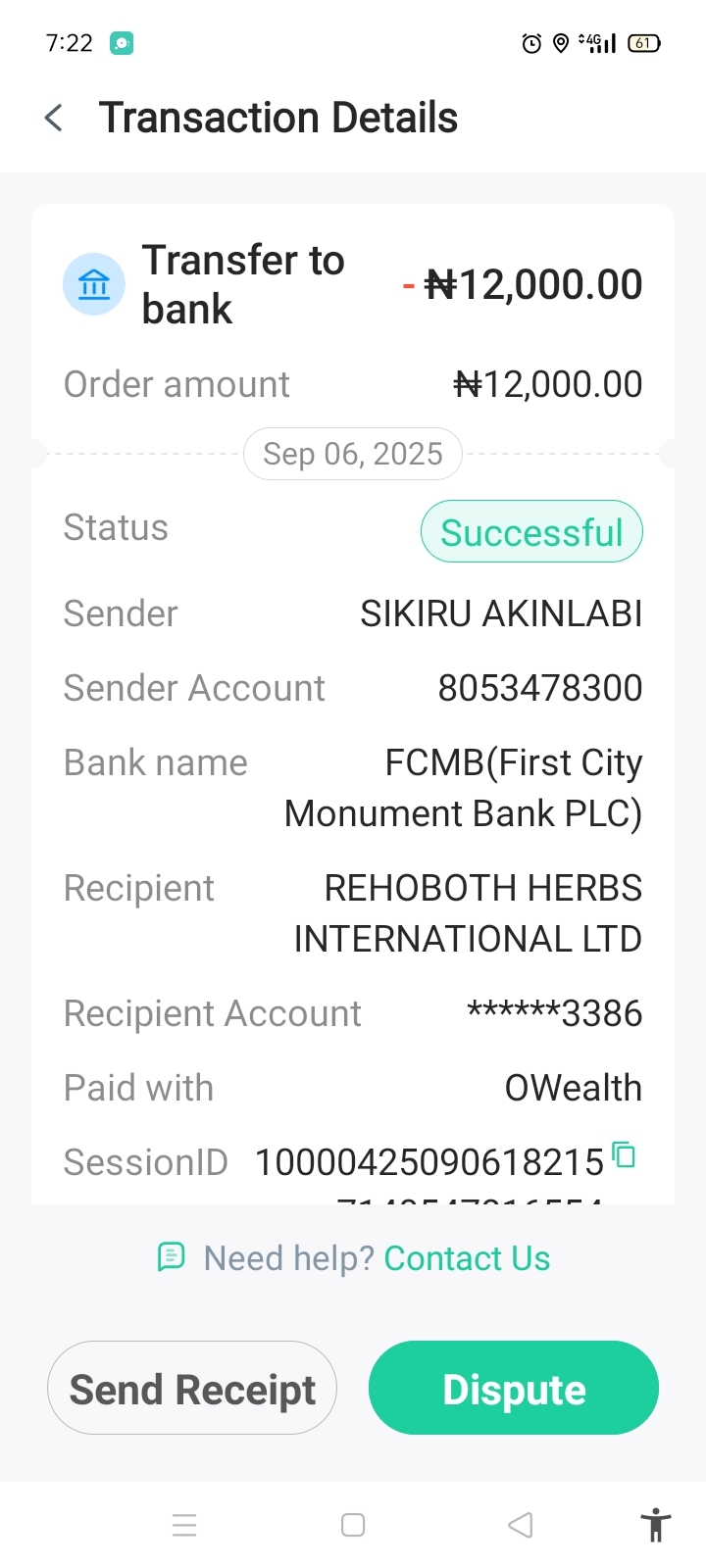706x1568 pixels.
Task: Open the accessibility shortcut icon
Action: [655, 1525]
